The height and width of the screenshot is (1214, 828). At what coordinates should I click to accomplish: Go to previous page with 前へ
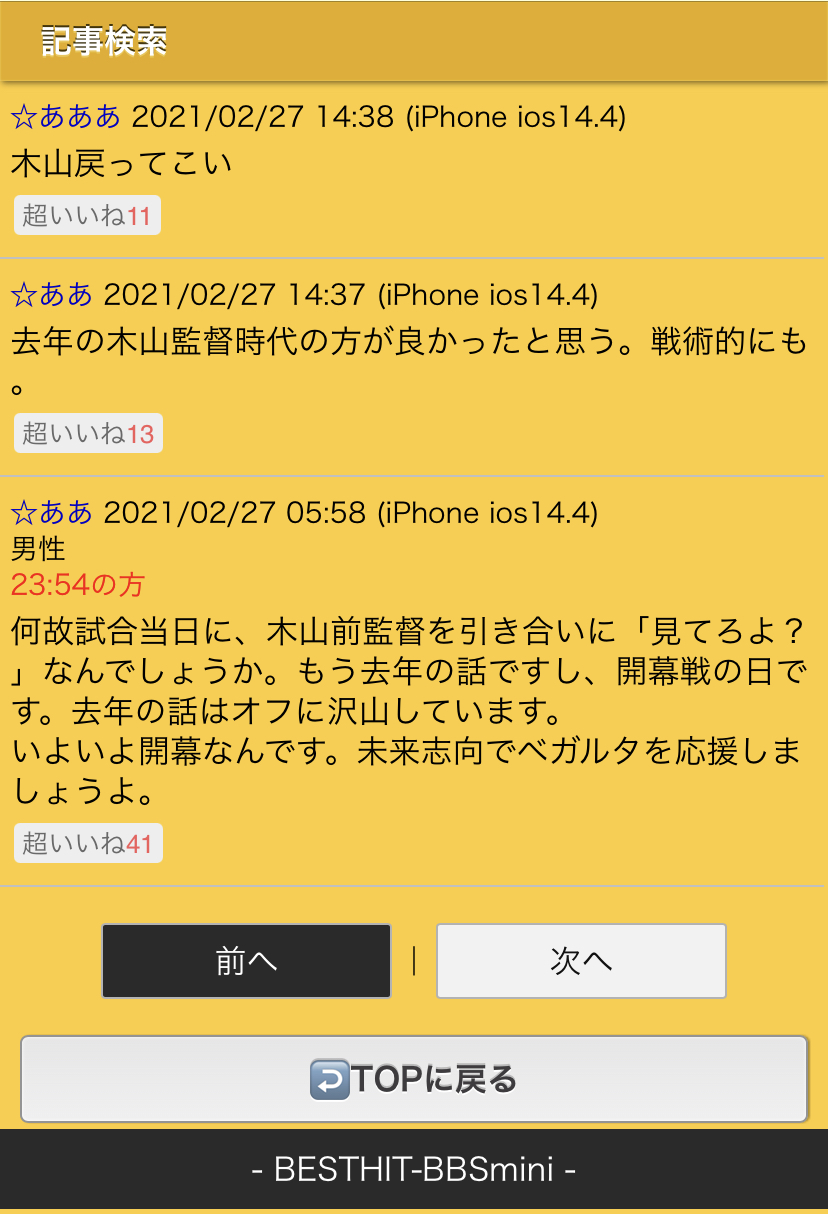(x=246, y=961)
